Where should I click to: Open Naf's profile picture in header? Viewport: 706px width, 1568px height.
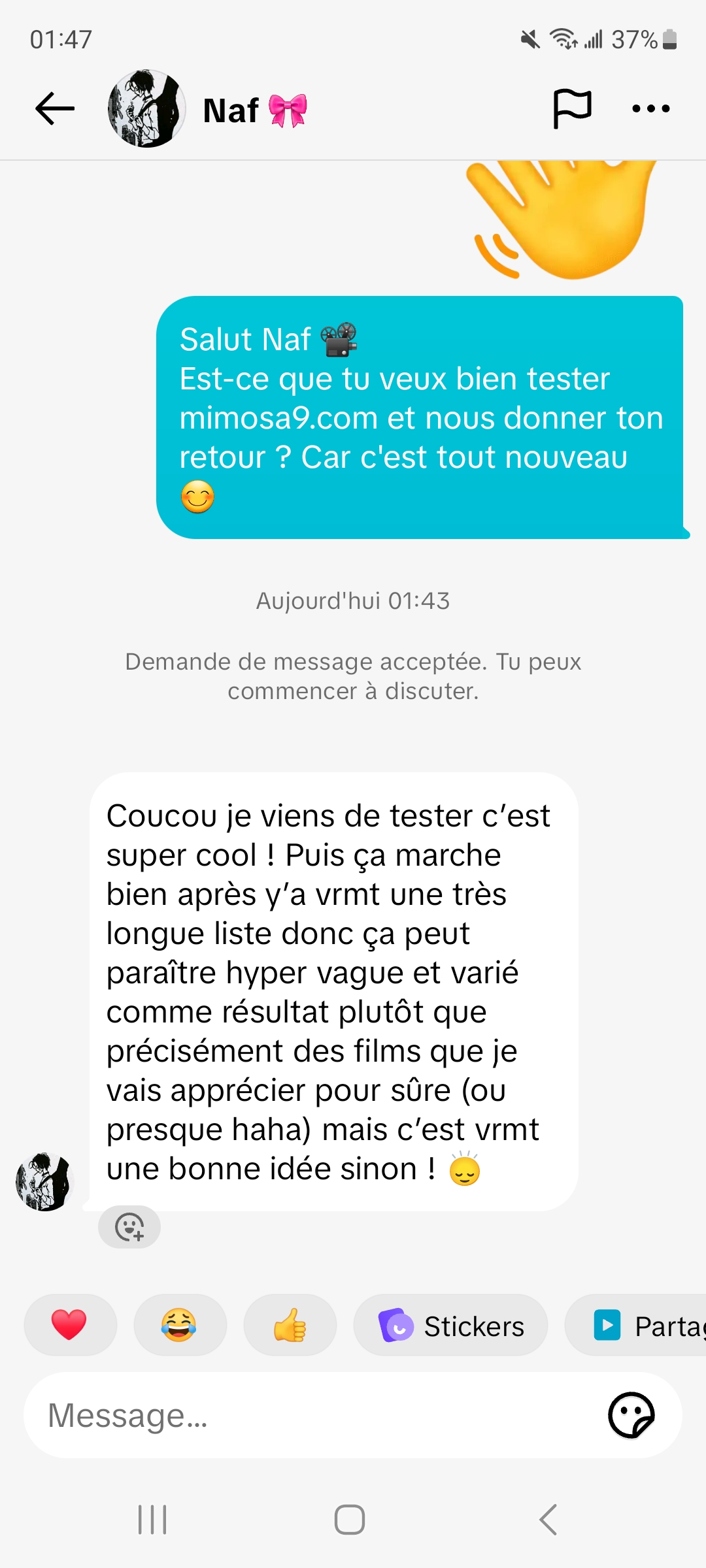[146, 109]
